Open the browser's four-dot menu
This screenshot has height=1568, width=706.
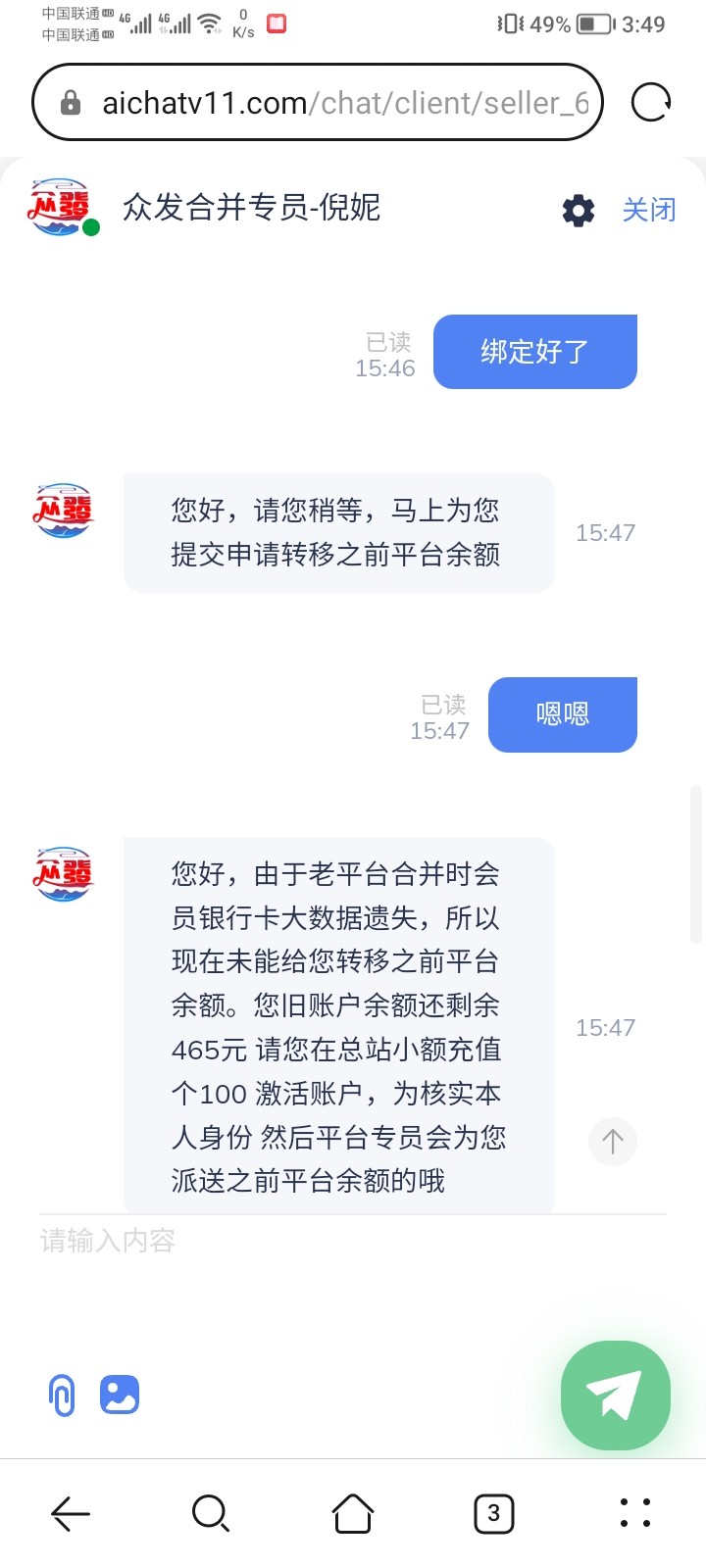635,1514
